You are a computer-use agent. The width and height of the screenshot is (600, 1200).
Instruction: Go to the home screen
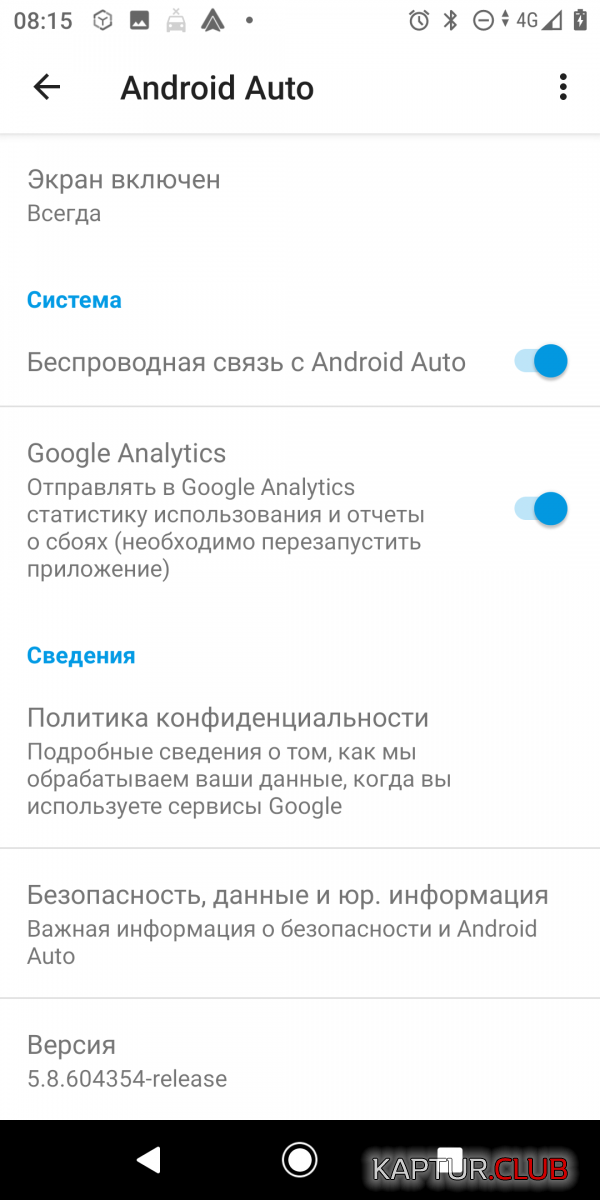299,1160
